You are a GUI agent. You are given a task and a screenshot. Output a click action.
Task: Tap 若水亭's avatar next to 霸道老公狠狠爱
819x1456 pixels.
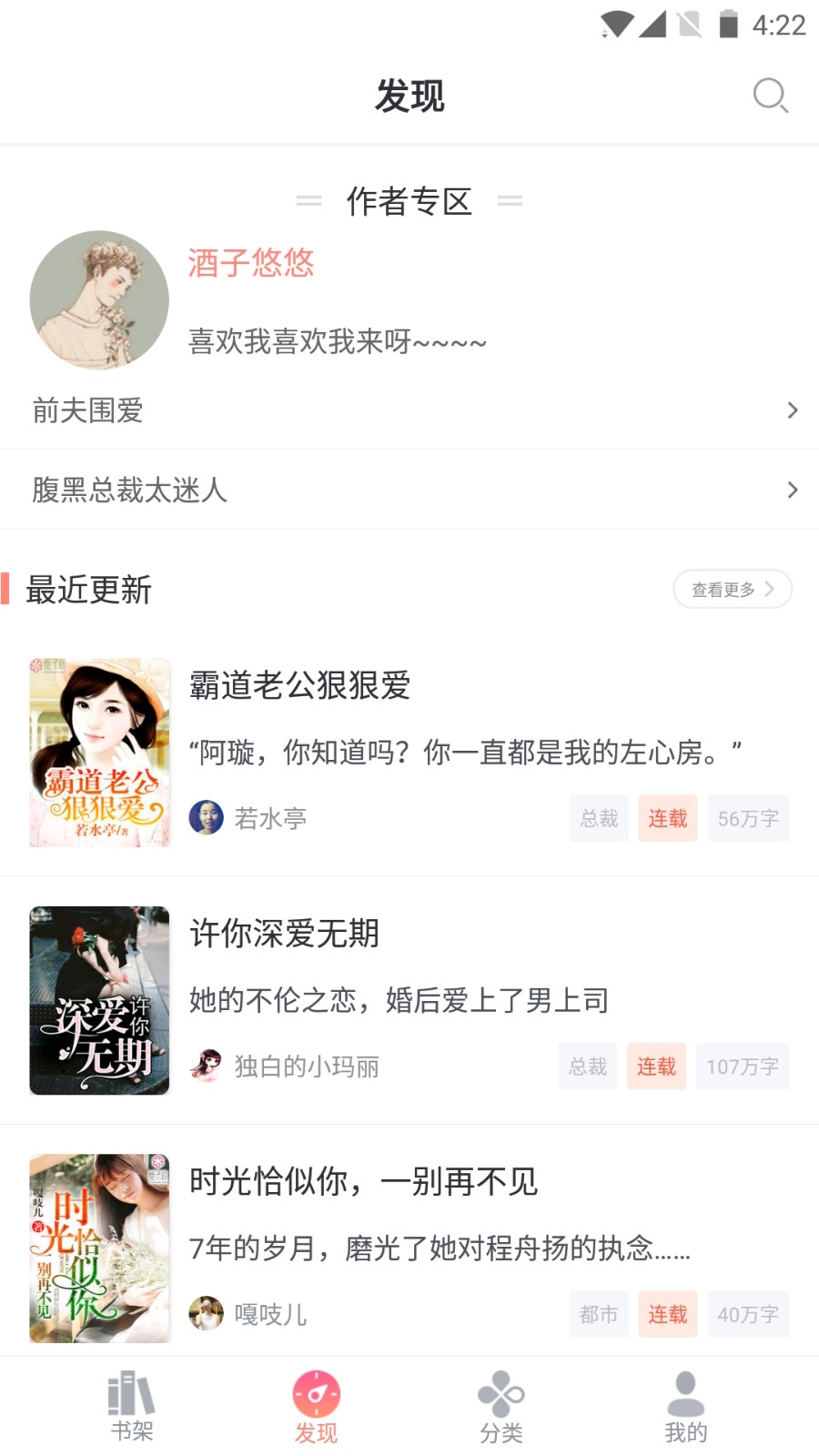pyautogui.click(x=207, y=818)
